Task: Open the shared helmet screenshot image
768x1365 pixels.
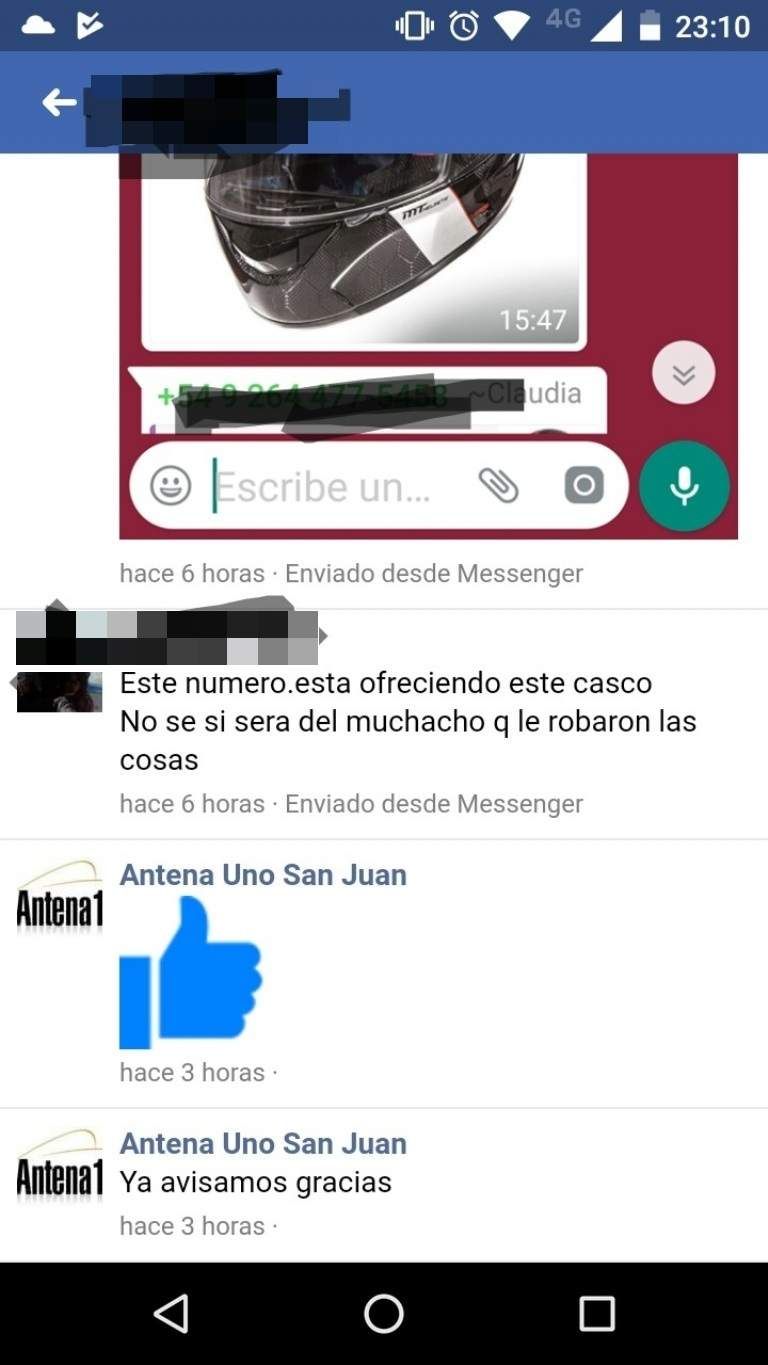Action: 428,345
